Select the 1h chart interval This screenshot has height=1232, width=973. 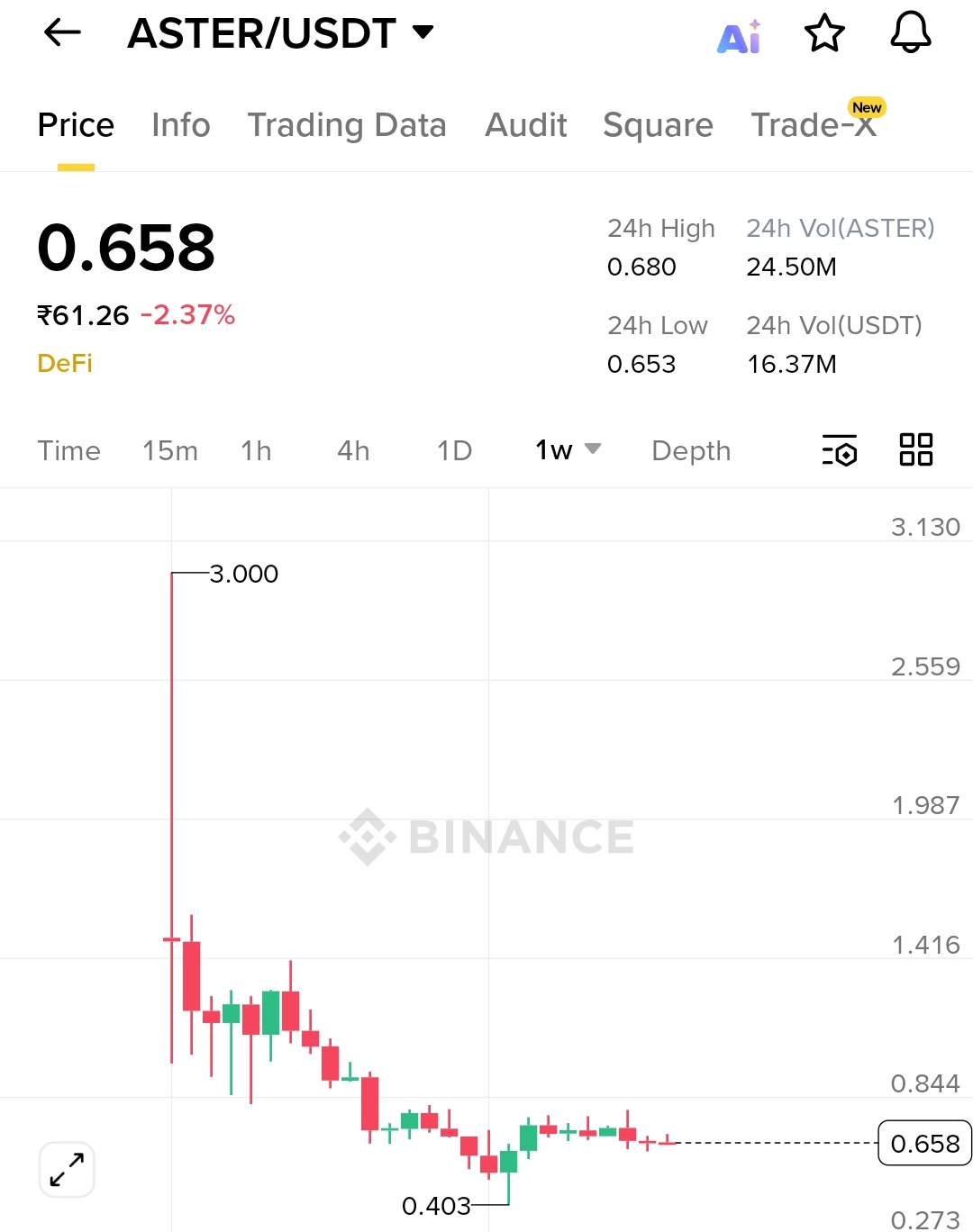click(x=256, y=450)
